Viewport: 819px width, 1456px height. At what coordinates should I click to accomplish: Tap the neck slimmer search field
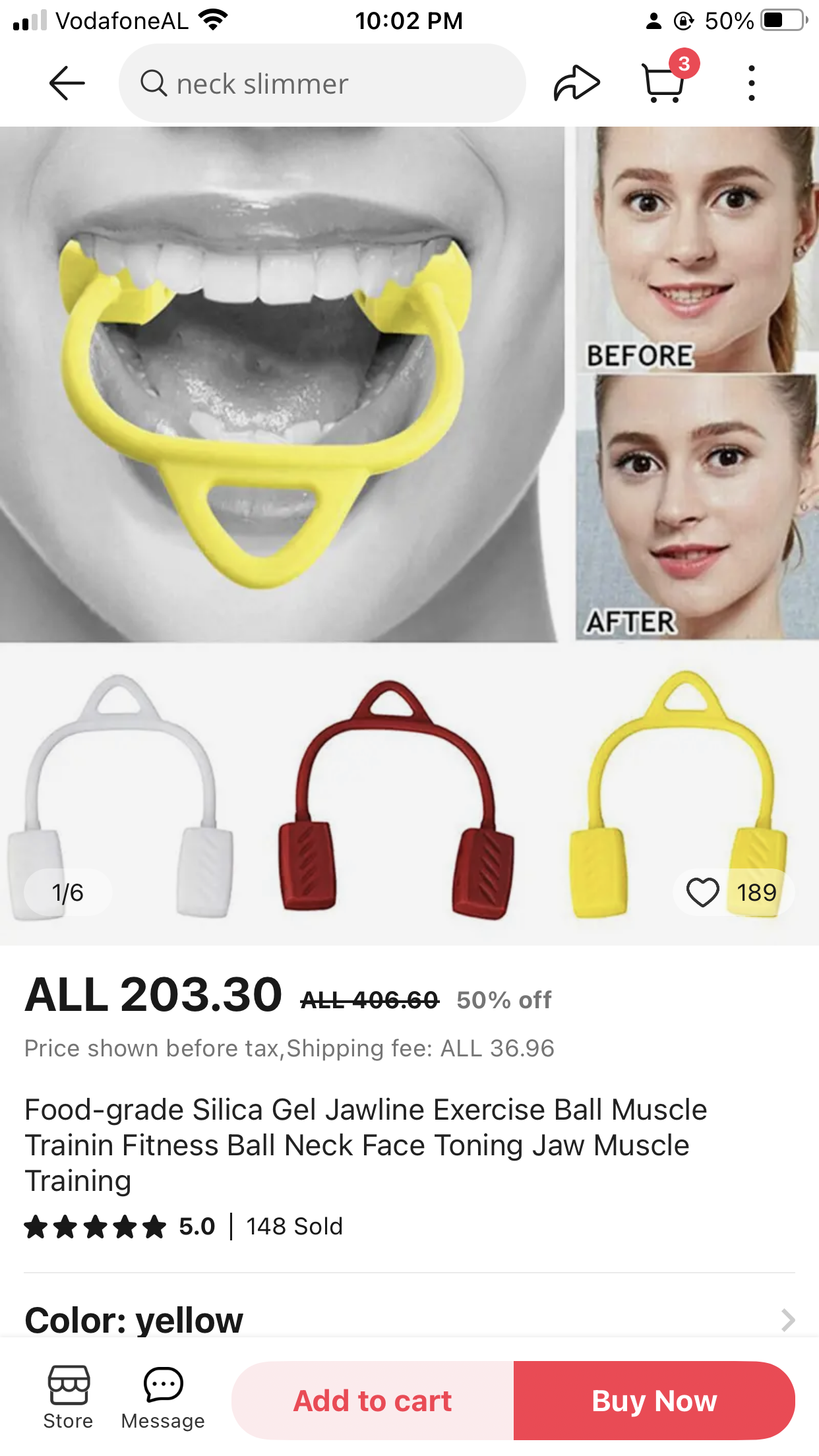pyautogui.click(x=322, y=84)
